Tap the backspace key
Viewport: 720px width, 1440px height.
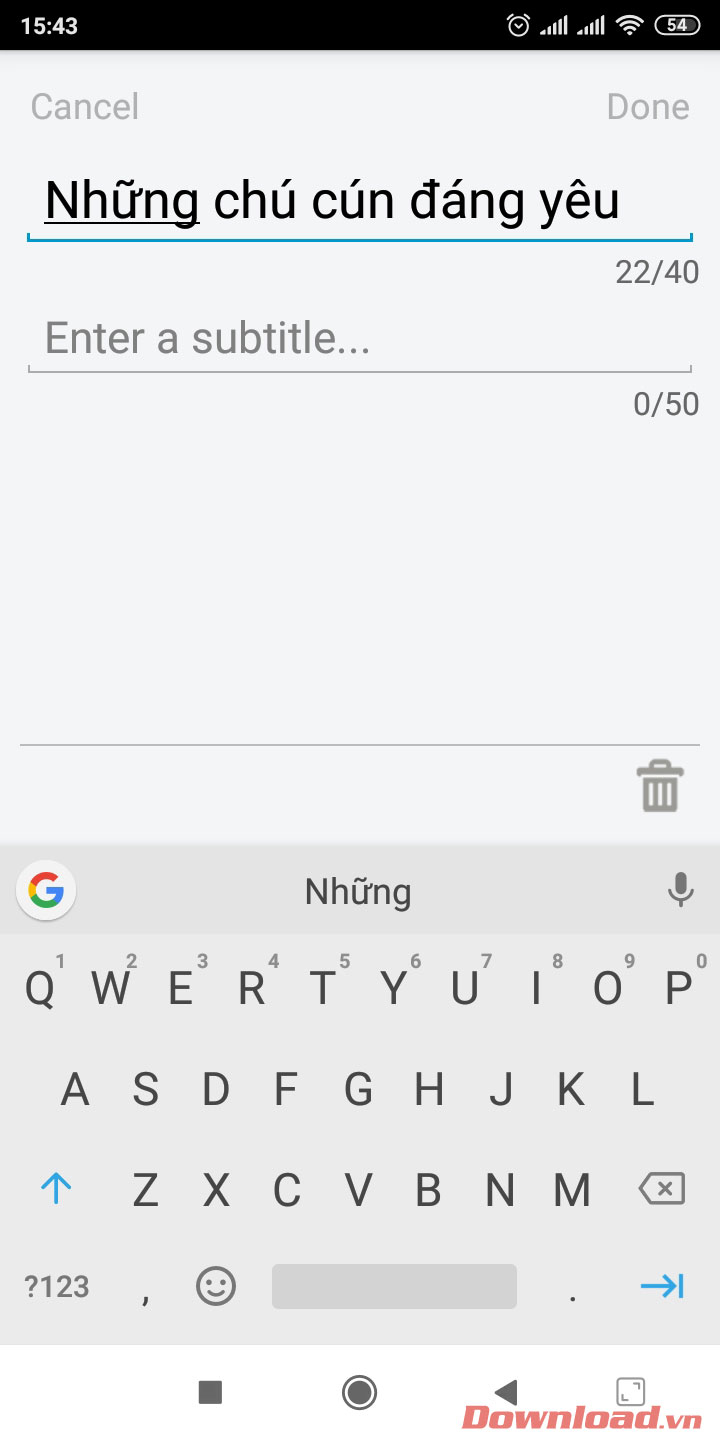tap(661, 1189)
